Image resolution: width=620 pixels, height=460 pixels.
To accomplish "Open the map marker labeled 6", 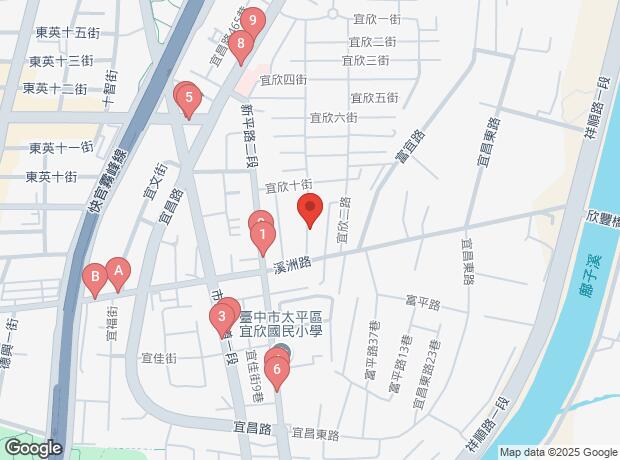I will click(x=278, y=369).
